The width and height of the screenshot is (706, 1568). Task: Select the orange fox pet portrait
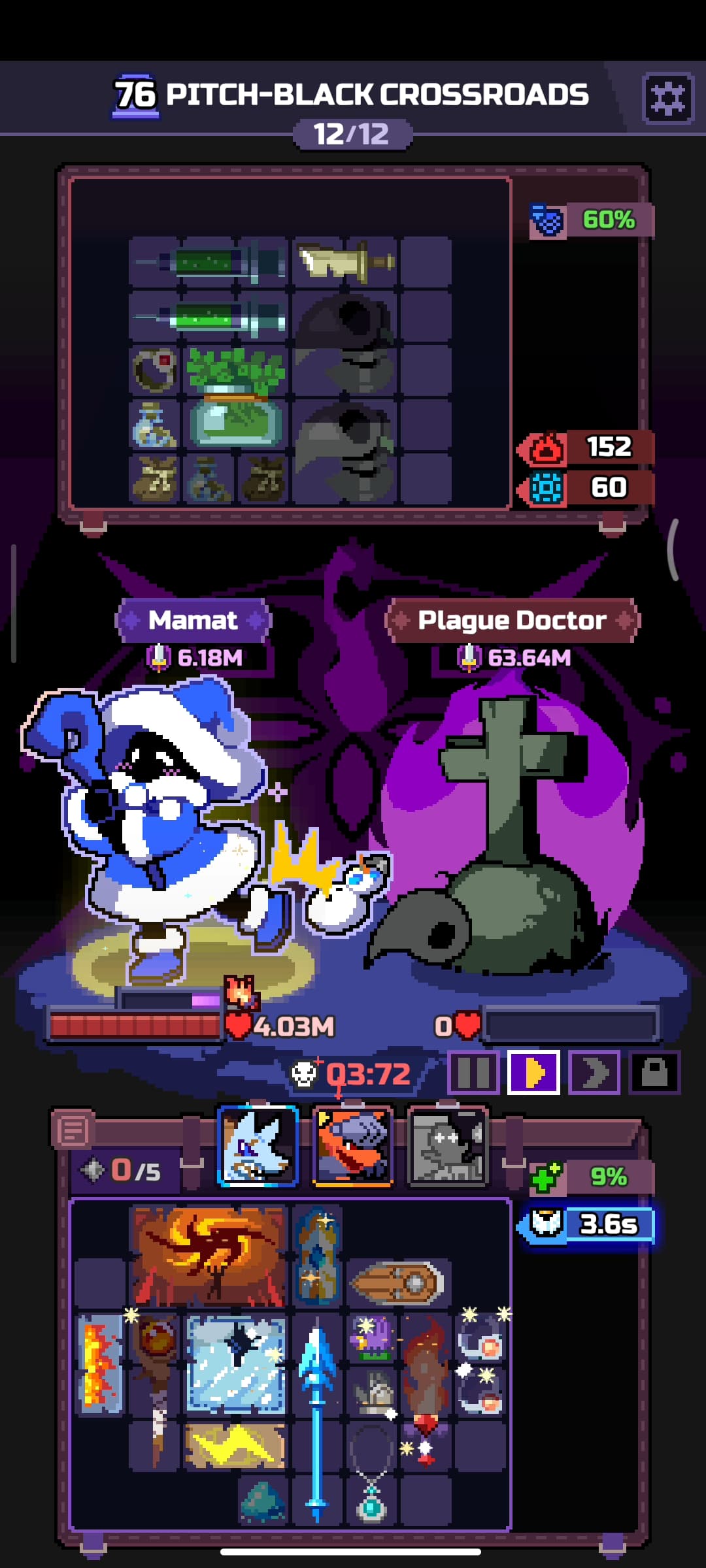pyautogui.click(x=353, y=1146)
